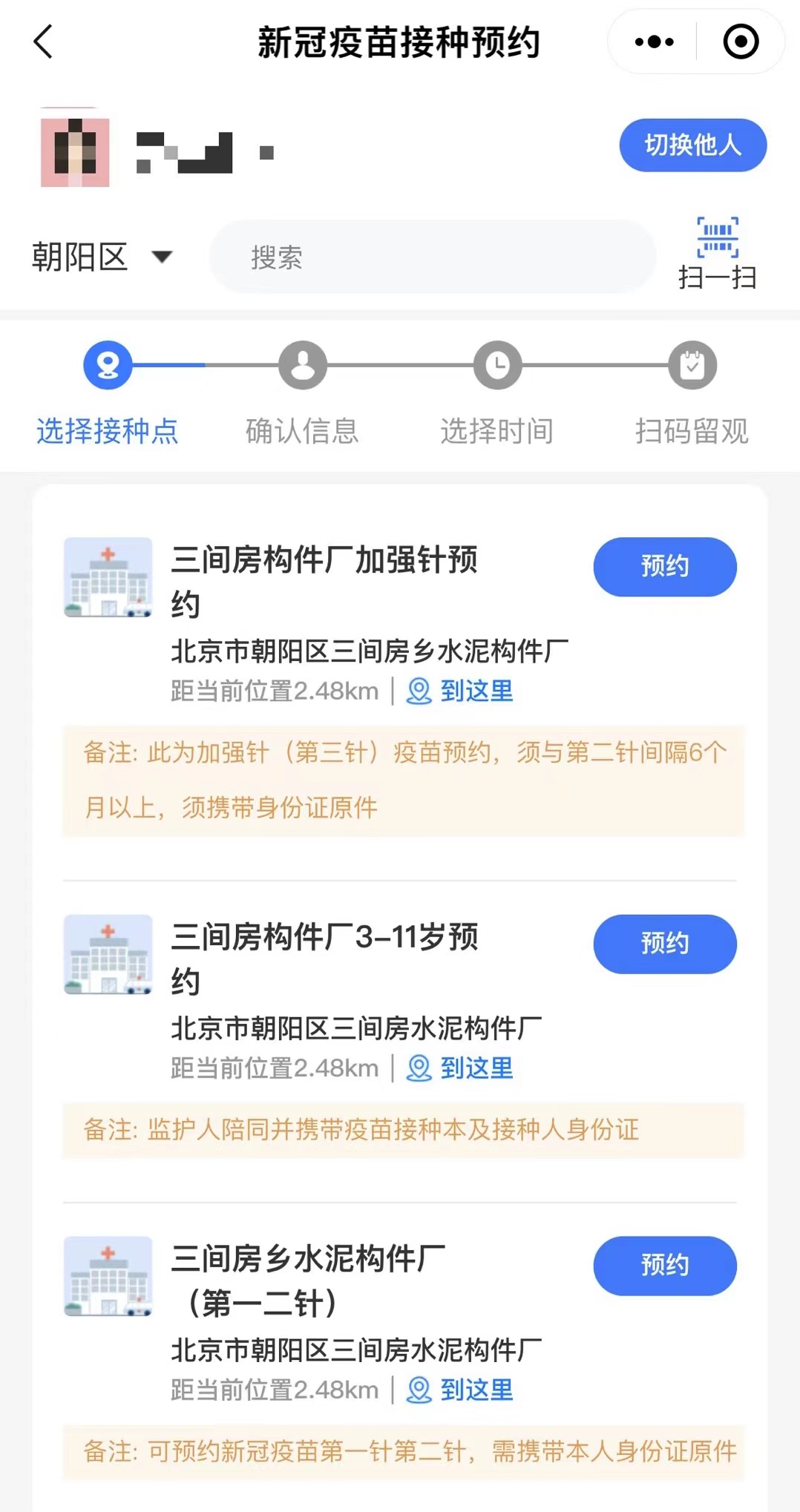The width and height of the screenshot is (800, 1512).
Task: Click the map pin icon before the first 到这里 link
Action: click(418, 691)
